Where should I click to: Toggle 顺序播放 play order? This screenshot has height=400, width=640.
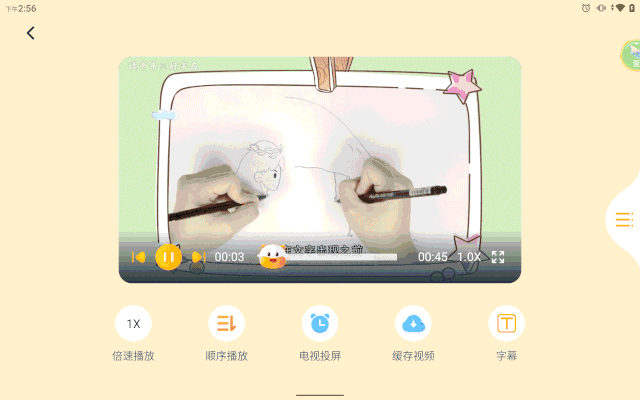click(x=226, y=323)
